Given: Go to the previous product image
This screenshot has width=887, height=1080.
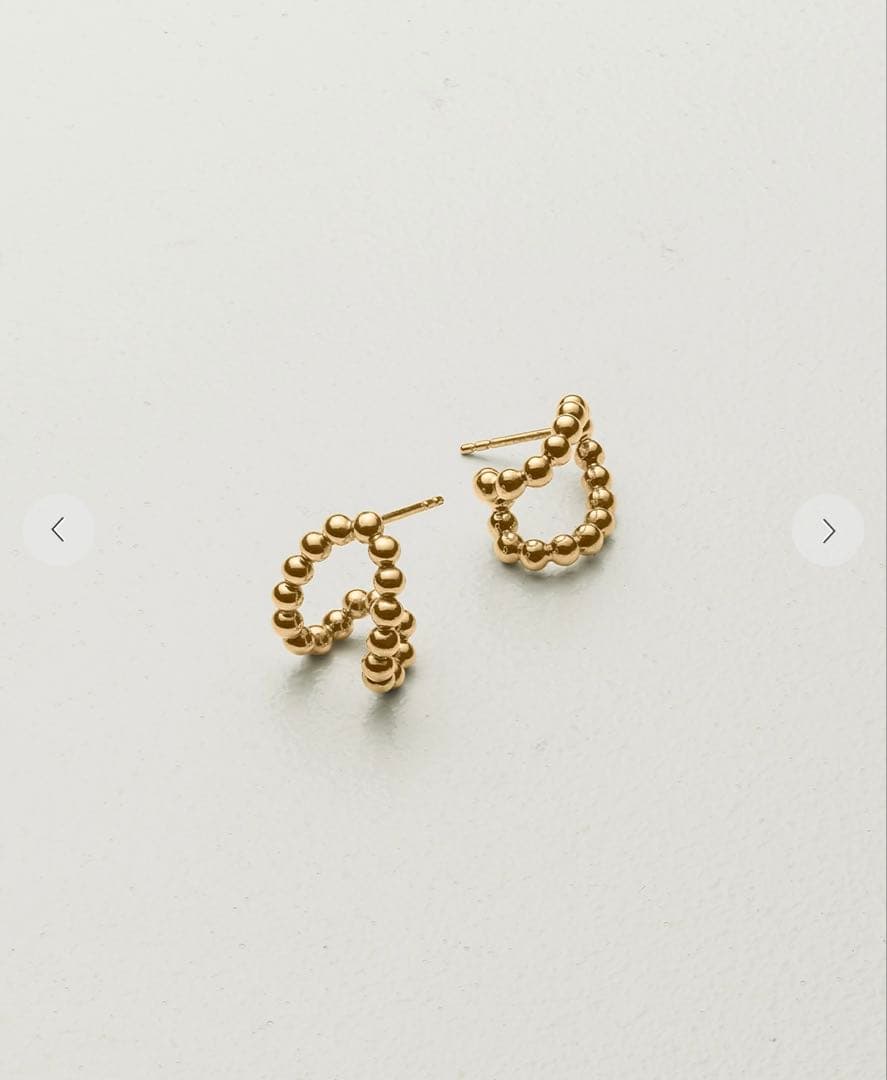Looking at the screenshot, I should click(x=58, y=530).
